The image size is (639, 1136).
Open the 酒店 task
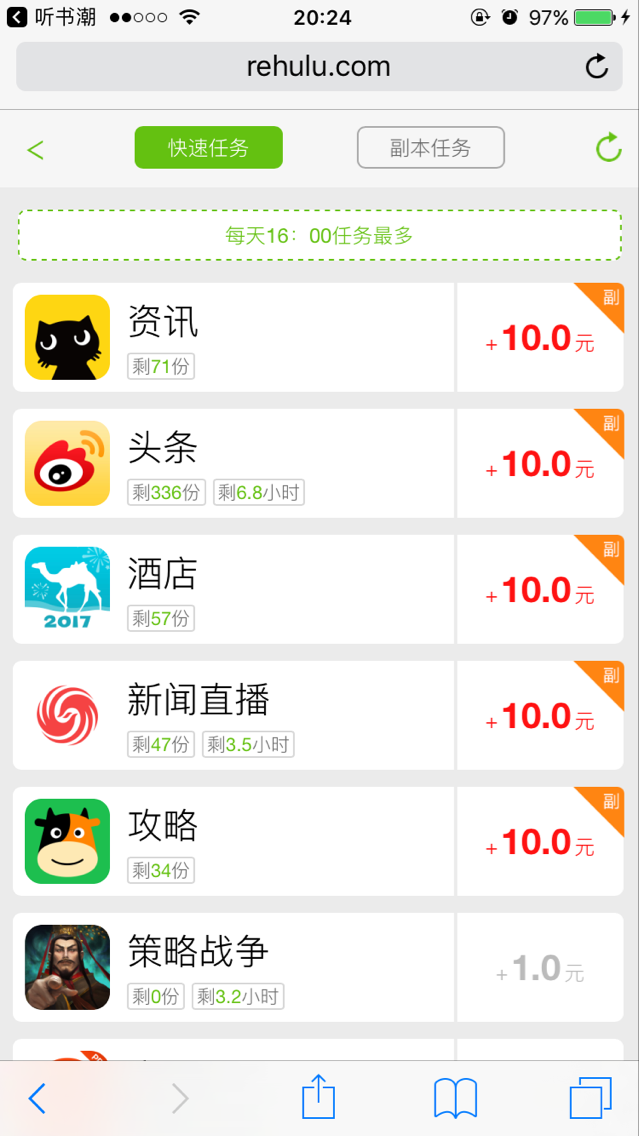[x=318, y=590]
